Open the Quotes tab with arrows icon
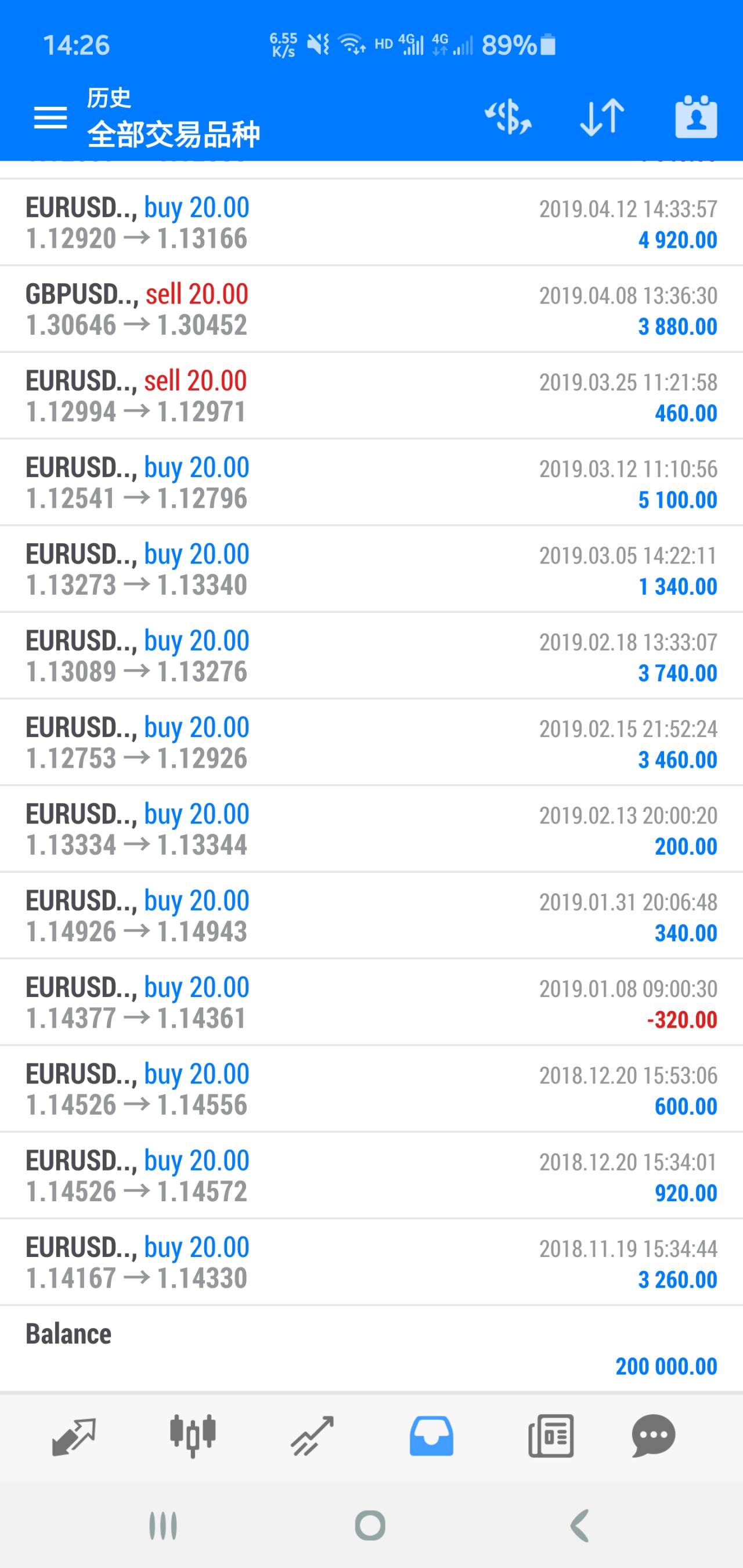Screen dimensions: 743x1568 pos(74,1436)
